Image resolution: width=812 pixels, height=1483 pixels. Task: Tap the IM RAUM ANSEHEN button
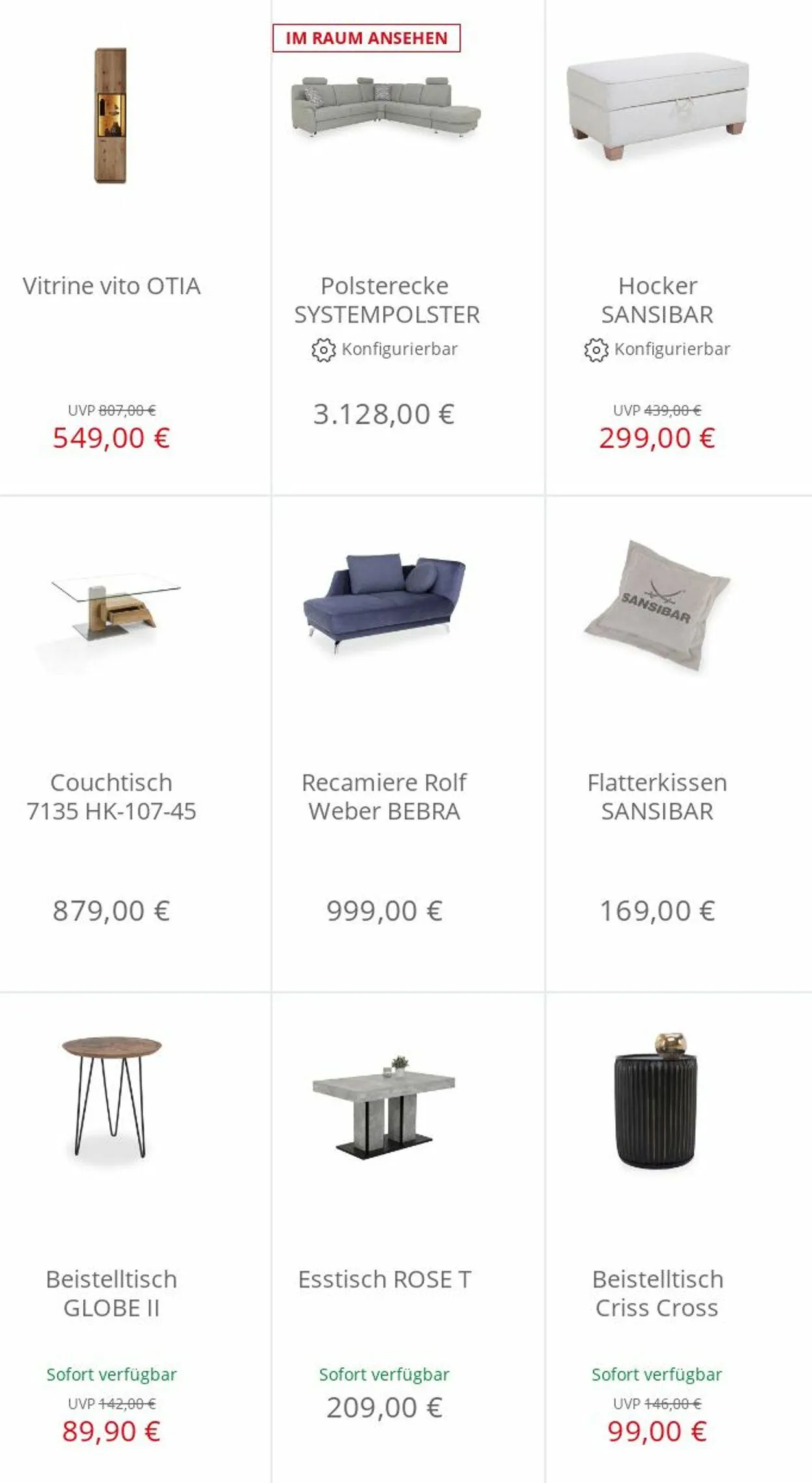(366, 38)
